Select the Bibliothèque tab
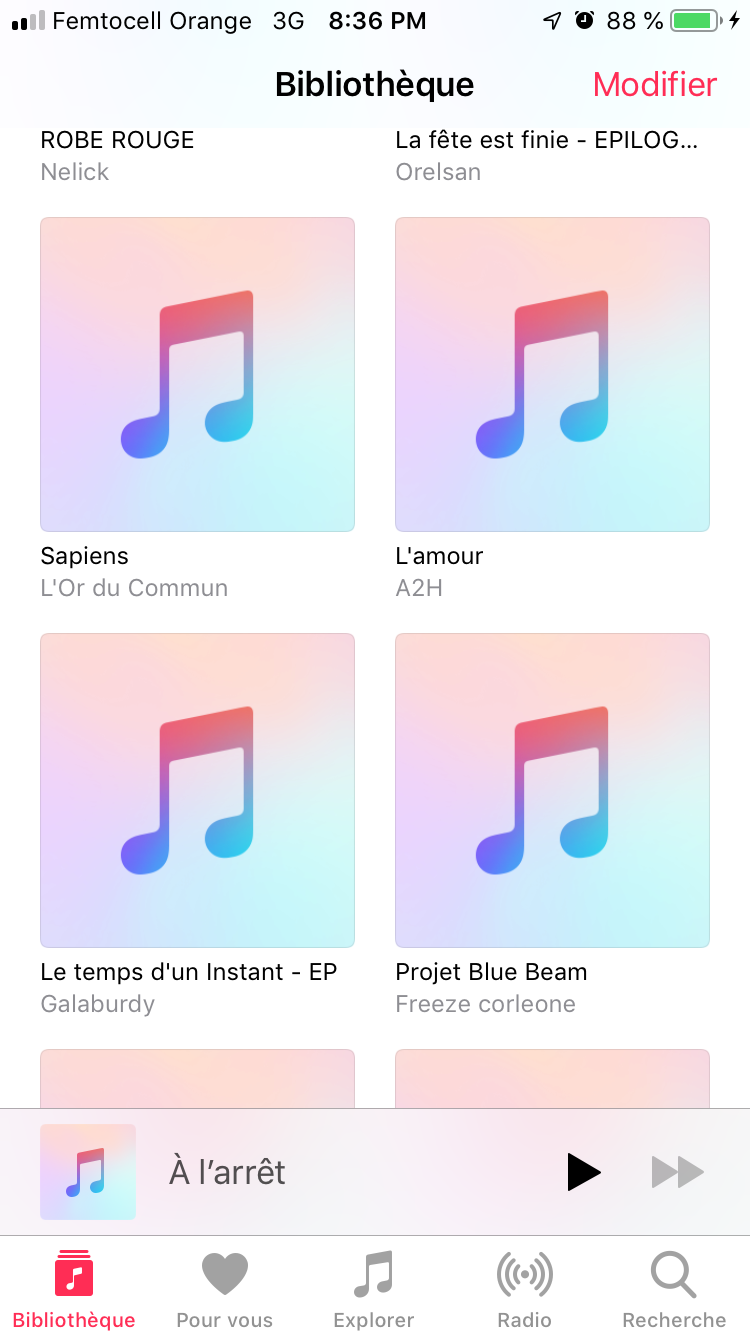 [74, 1291]
